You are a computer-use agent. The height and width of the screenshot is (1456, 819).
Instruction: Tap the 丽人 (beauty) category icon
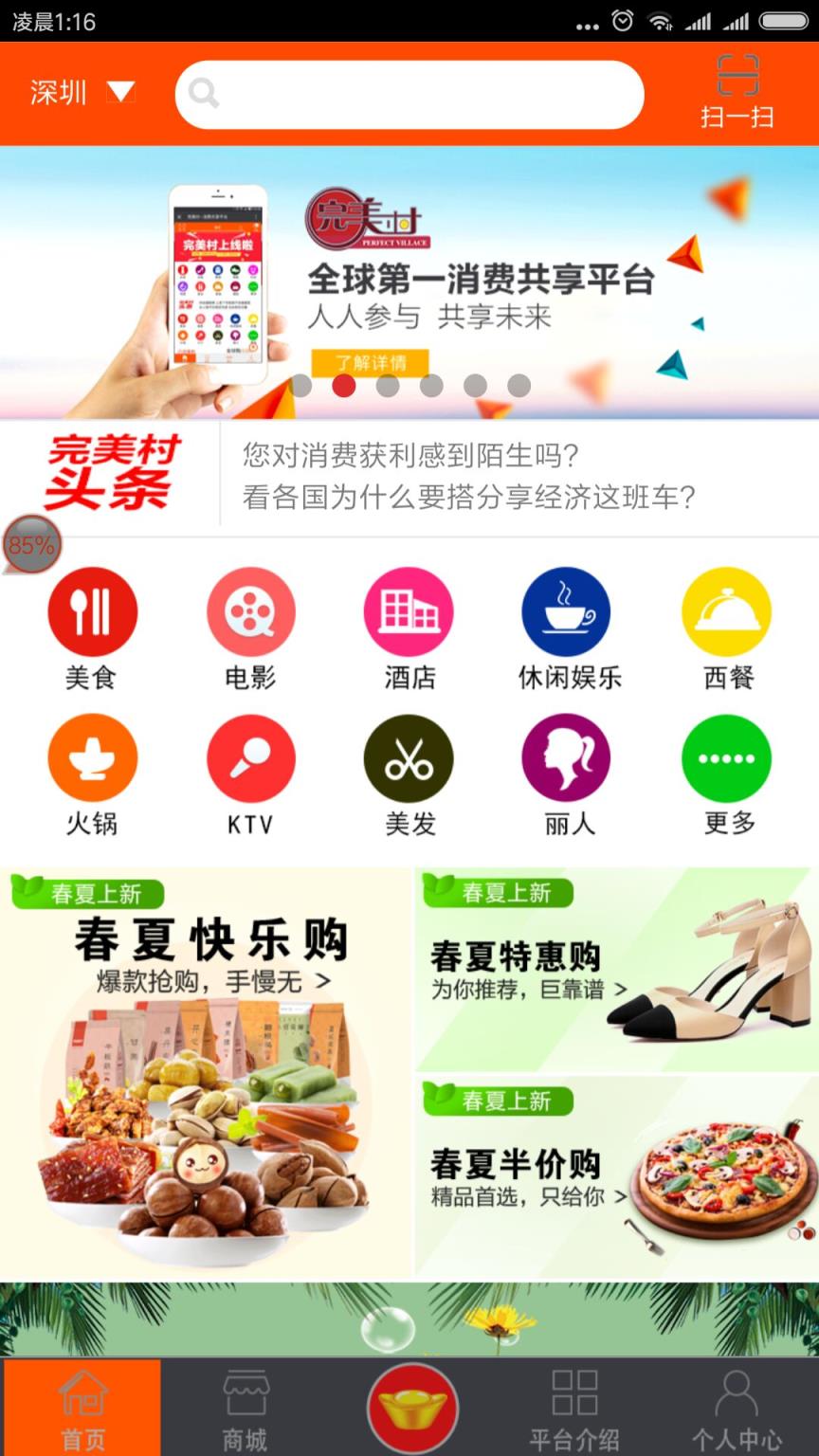[567, 757]
